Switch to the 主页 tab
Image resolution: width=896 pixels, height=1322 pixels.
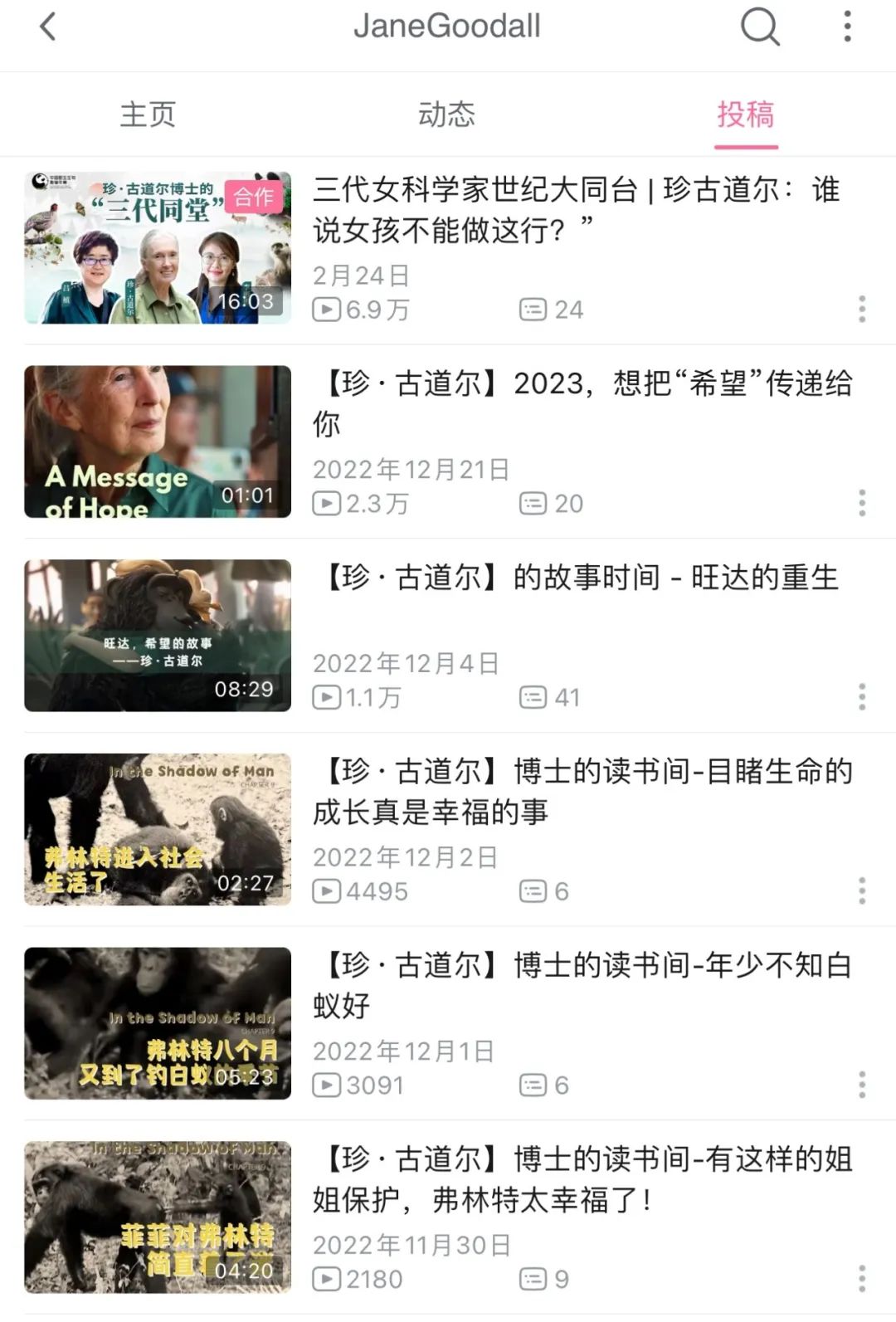[148, 115]
